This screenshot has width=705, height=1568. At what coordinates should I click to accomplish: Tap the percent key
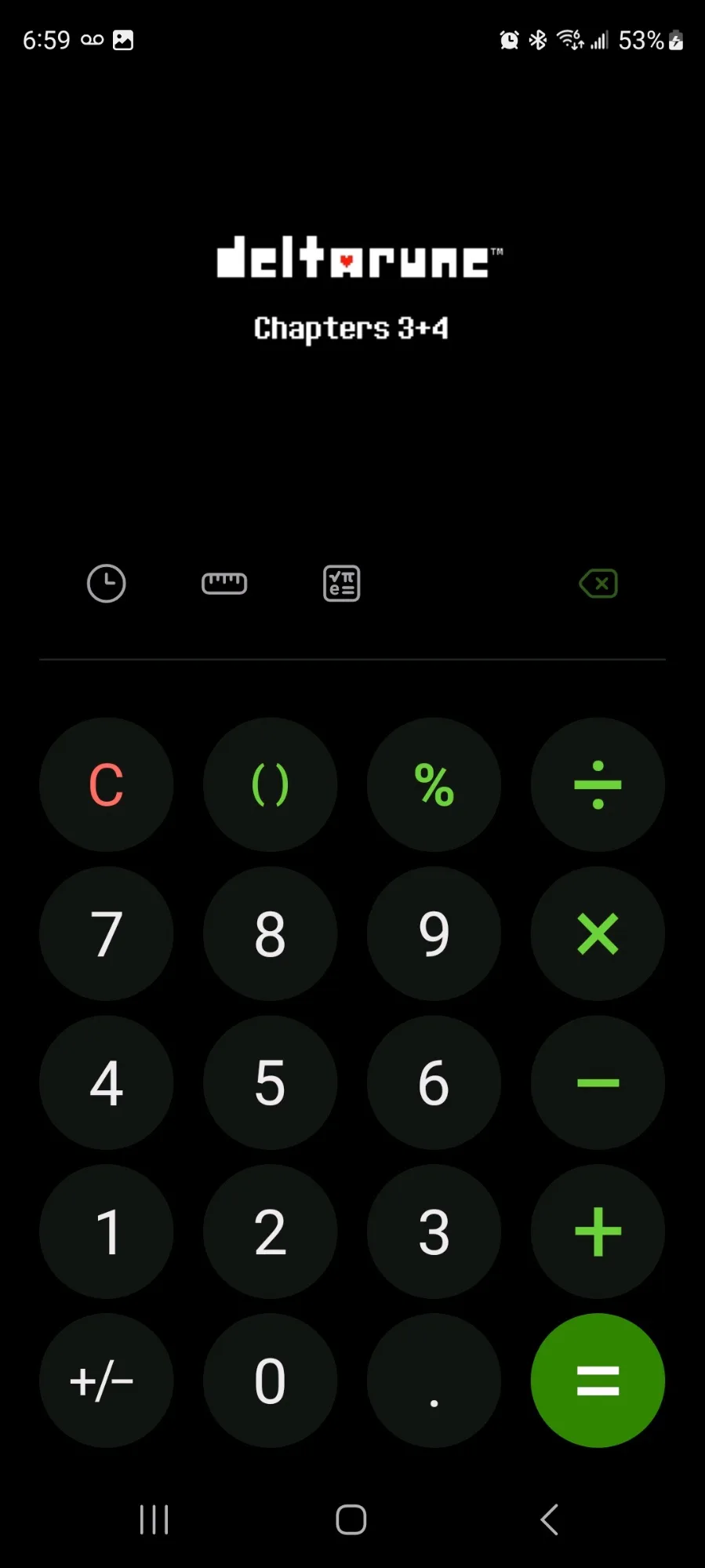tap(434, 784)
